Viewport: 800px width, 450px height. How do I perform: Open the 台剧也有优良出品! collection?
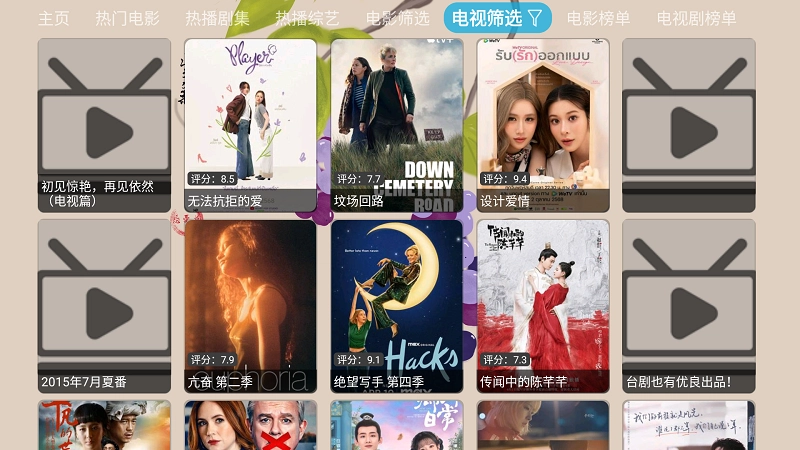click(689, 306)
